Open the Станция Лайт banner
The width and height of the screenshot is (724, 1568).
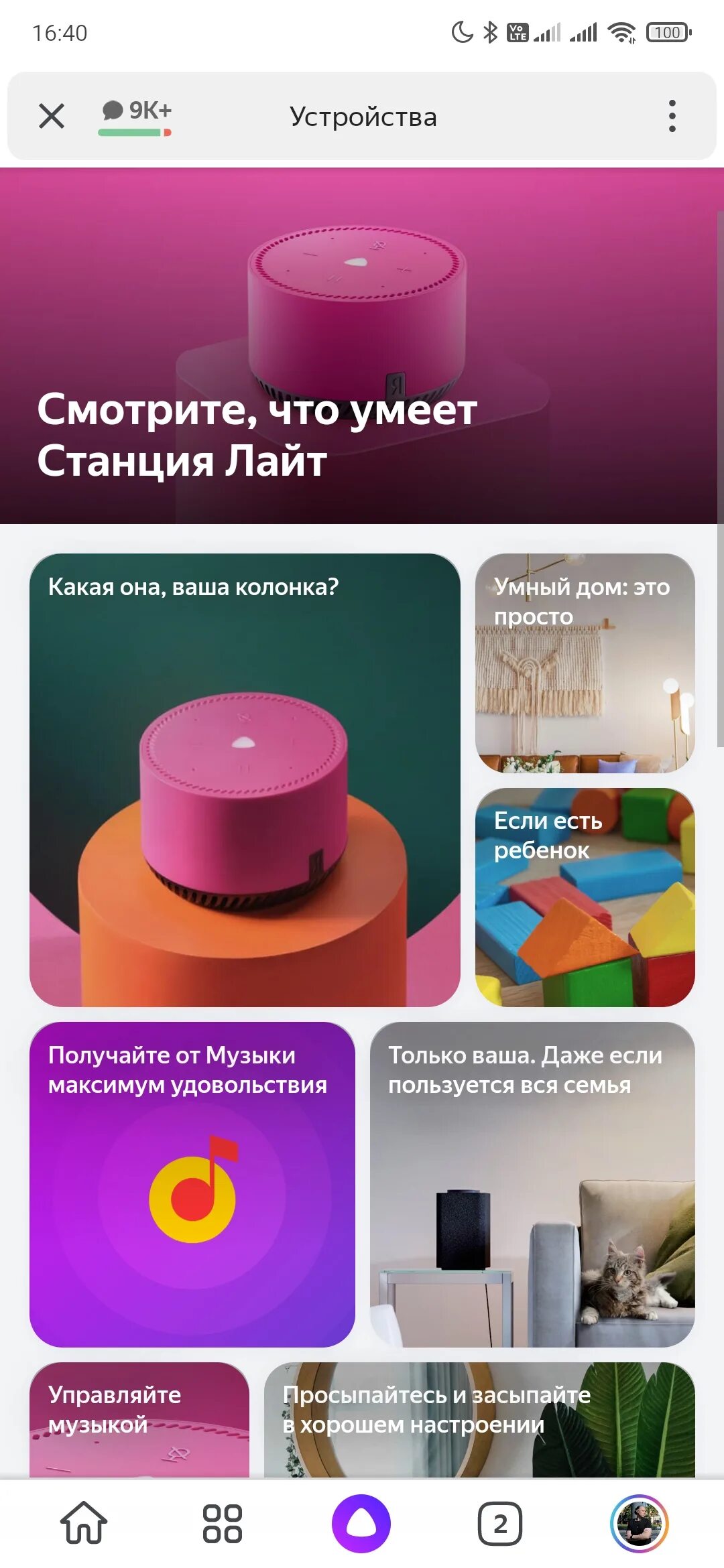point(362,346)
